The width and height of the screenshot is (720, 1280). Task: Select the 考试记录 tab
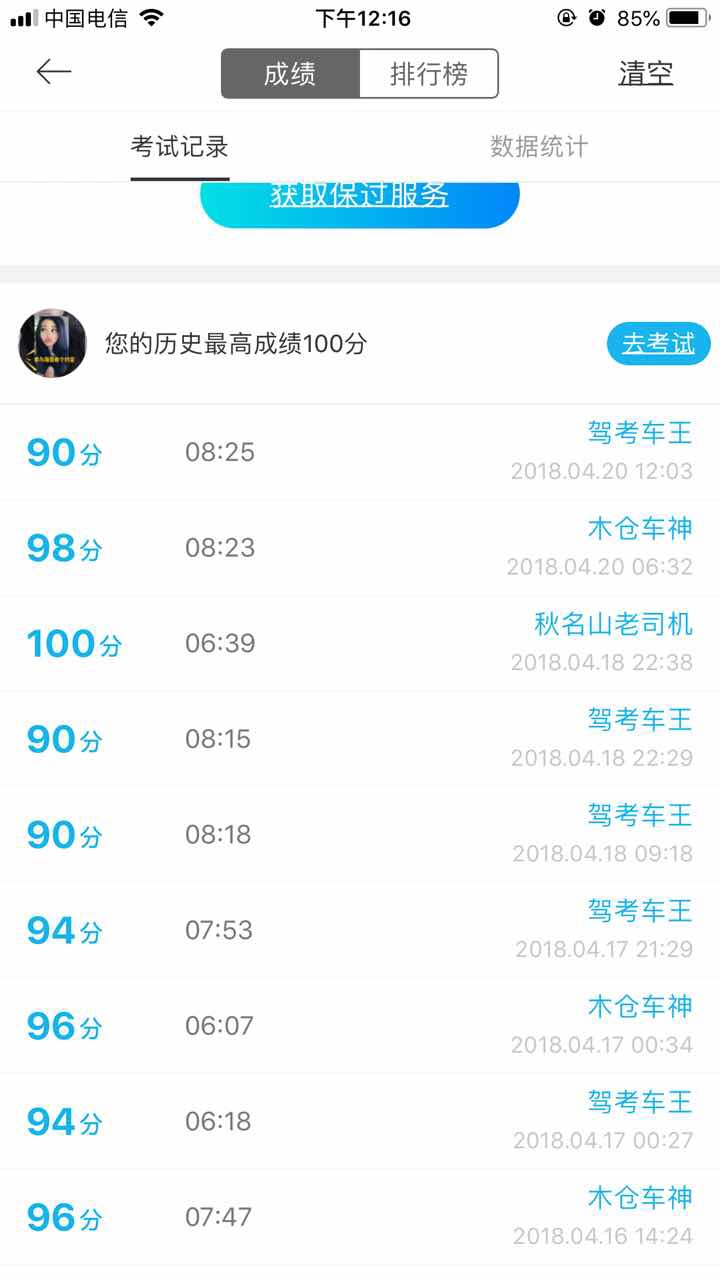(180, 147)
